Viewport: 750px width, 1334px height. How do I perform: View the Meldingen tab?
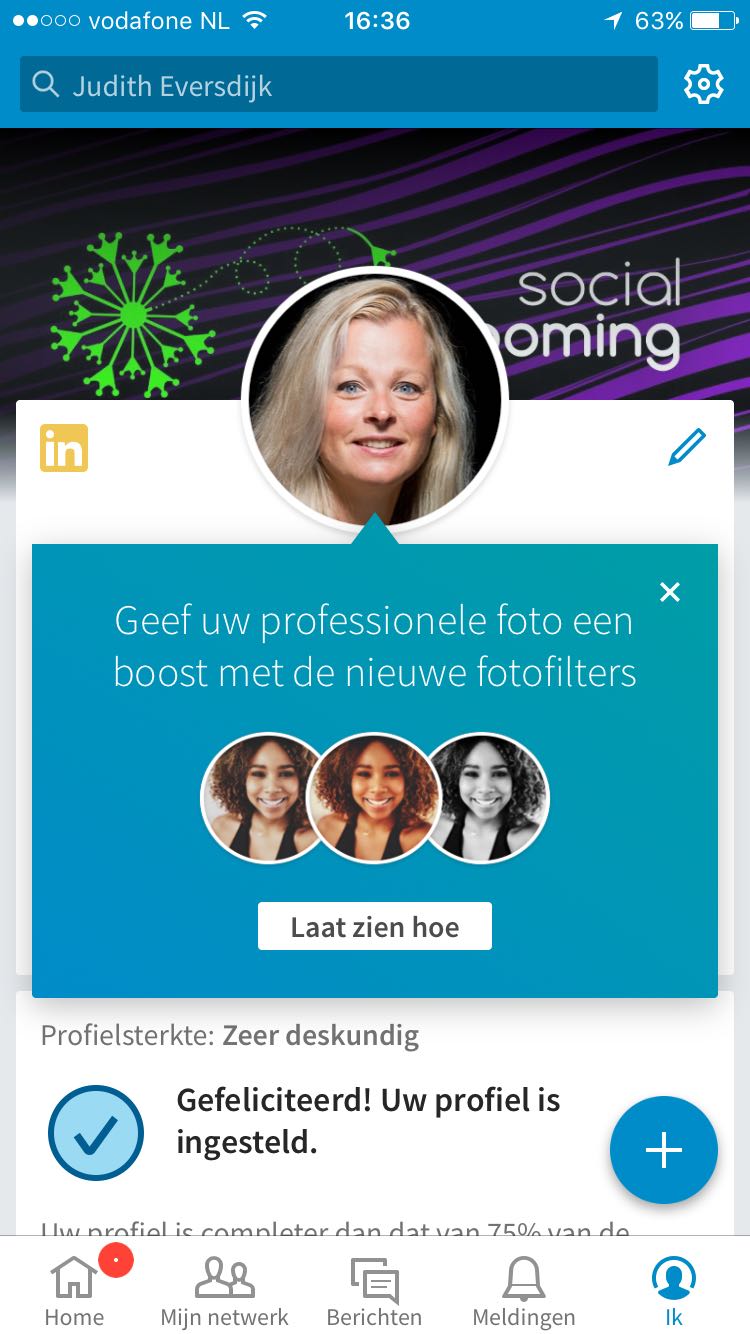(524, 1290)
